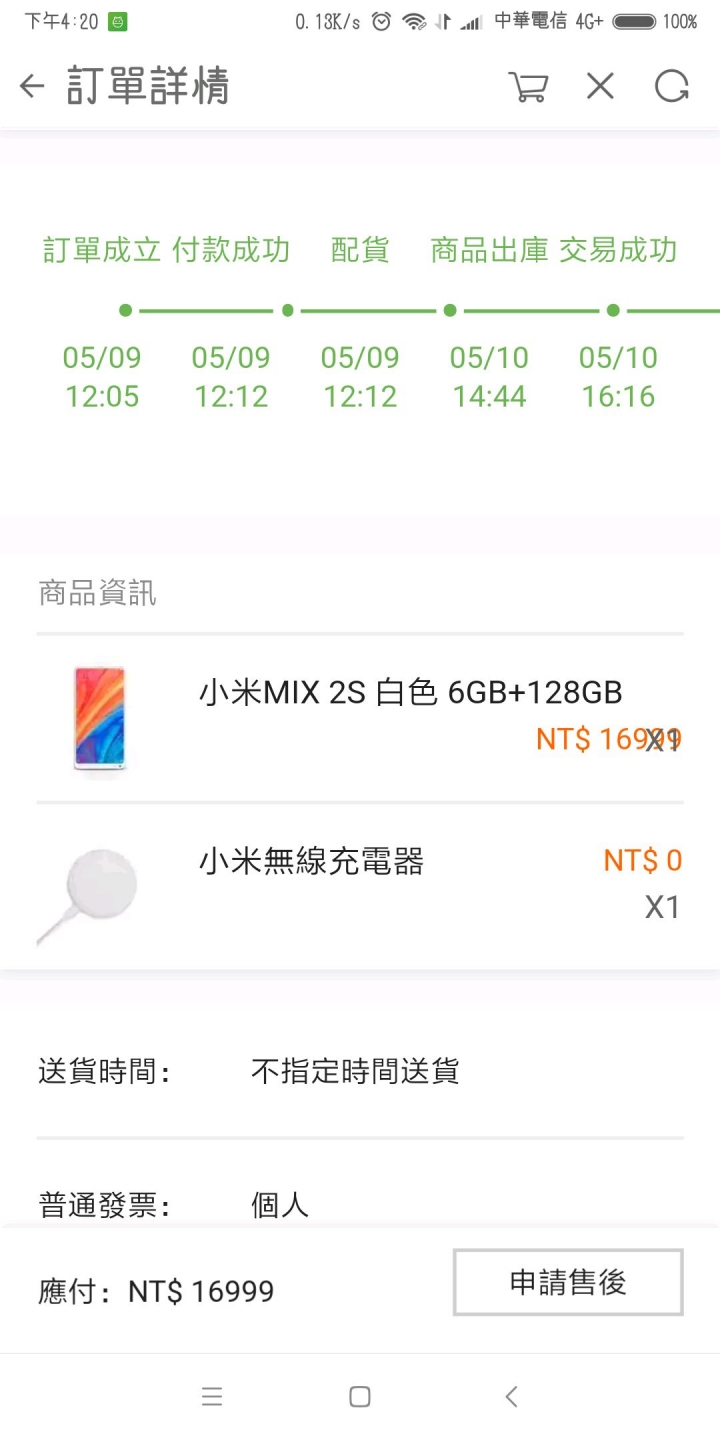Tap the 申請售後 button

tap(568, 1282)
